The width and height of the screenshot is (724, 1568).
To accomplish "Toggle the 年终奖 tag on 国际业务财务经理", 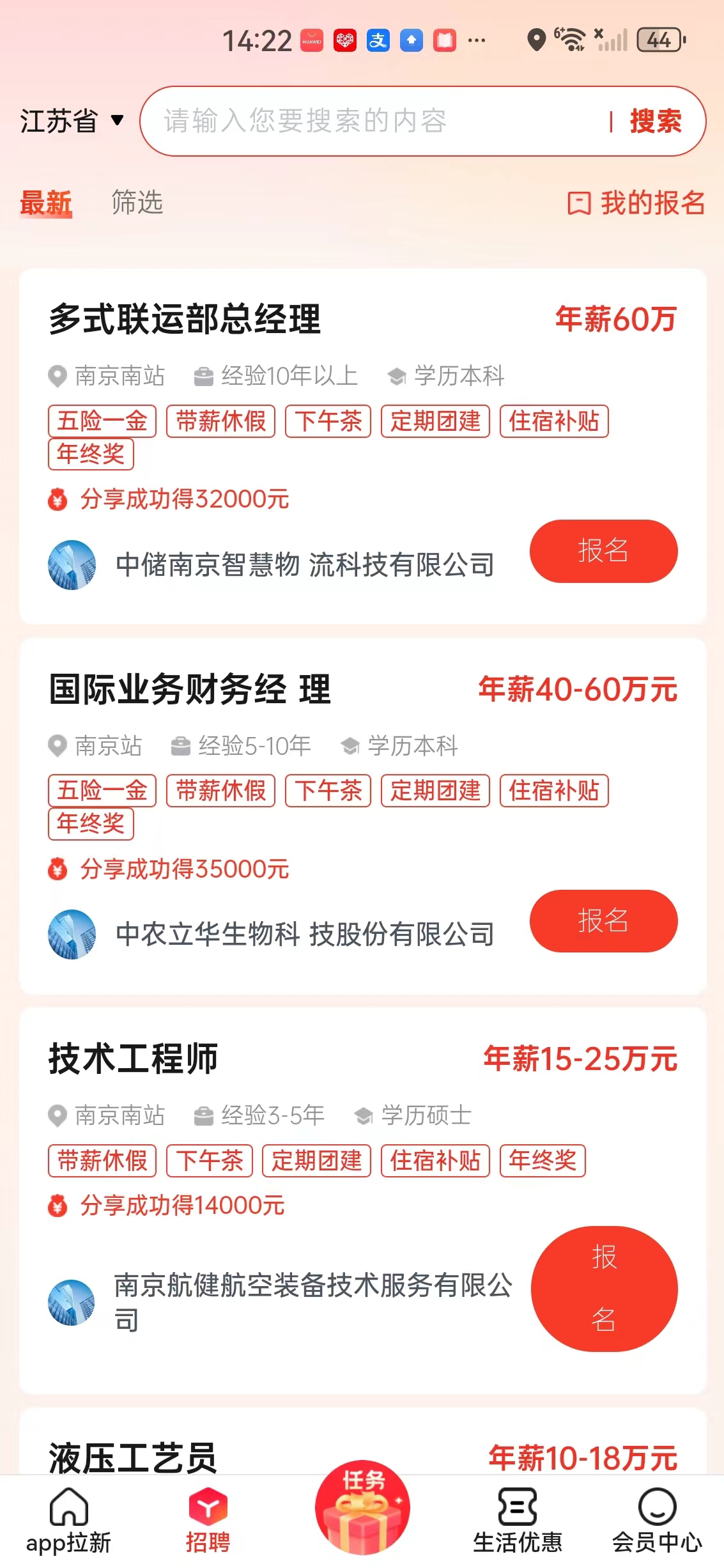I will pos(90,825).
